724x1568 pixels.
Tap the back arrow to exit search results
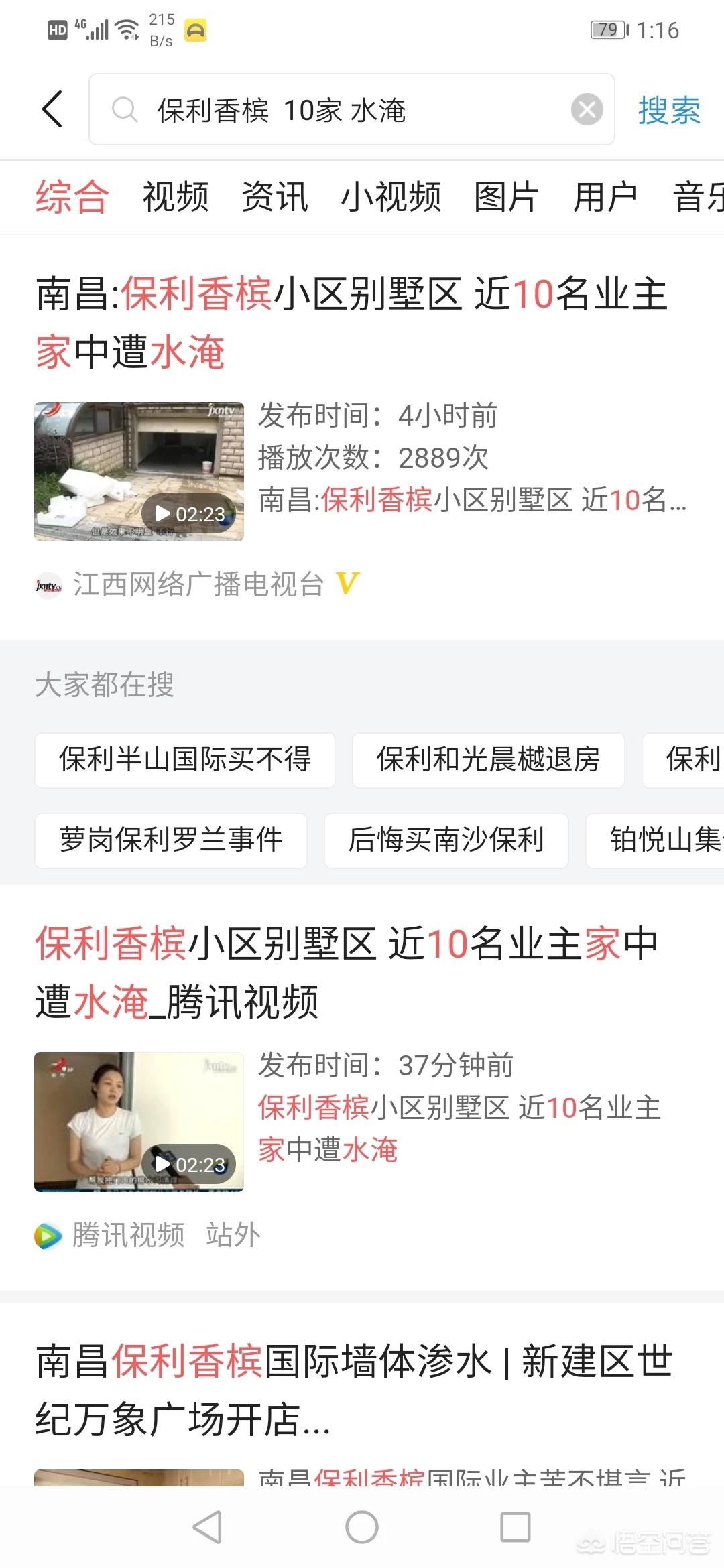tap(52, 109)
